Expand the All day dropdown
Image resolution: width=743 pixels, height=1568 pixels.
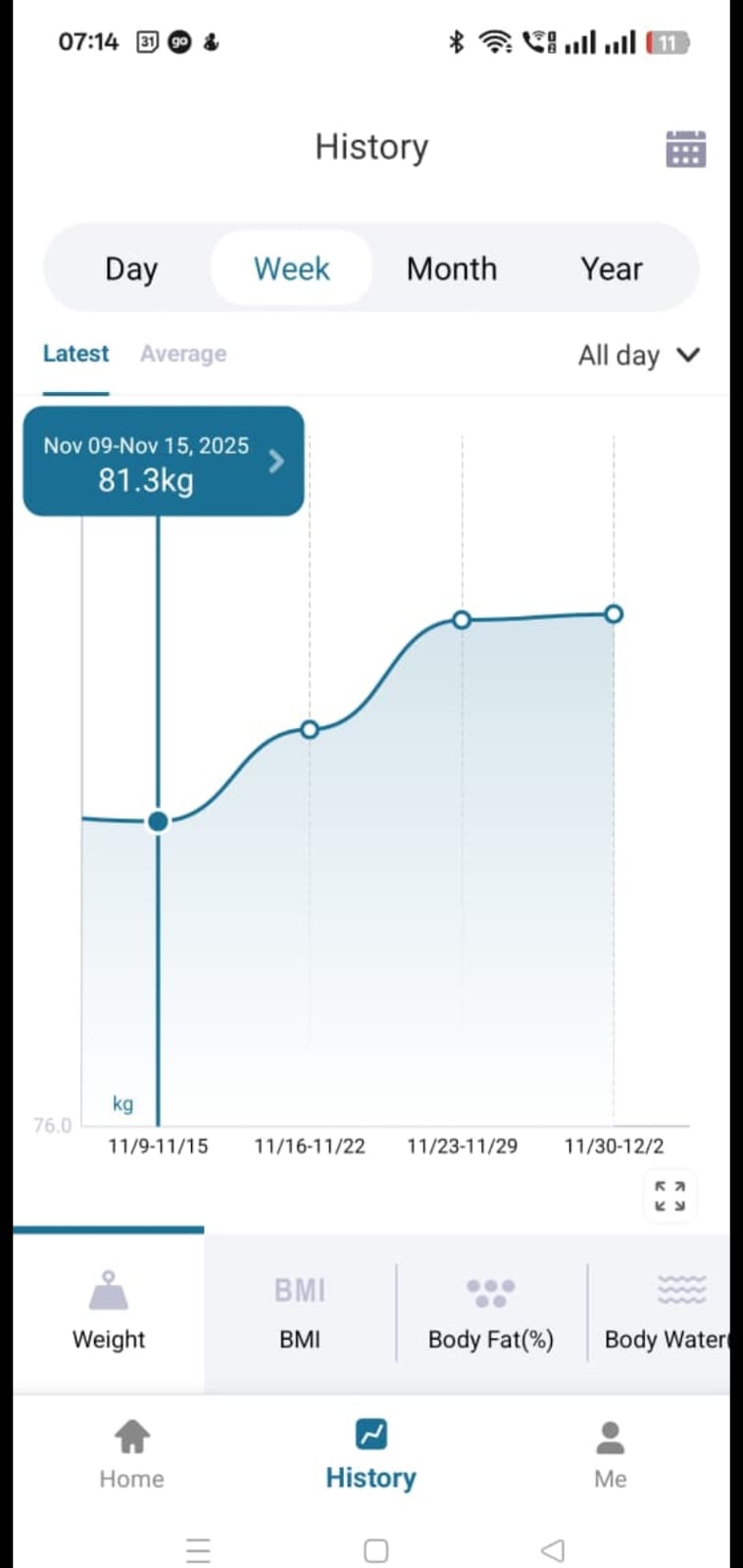pyautogui.click(x=638, y=355)
